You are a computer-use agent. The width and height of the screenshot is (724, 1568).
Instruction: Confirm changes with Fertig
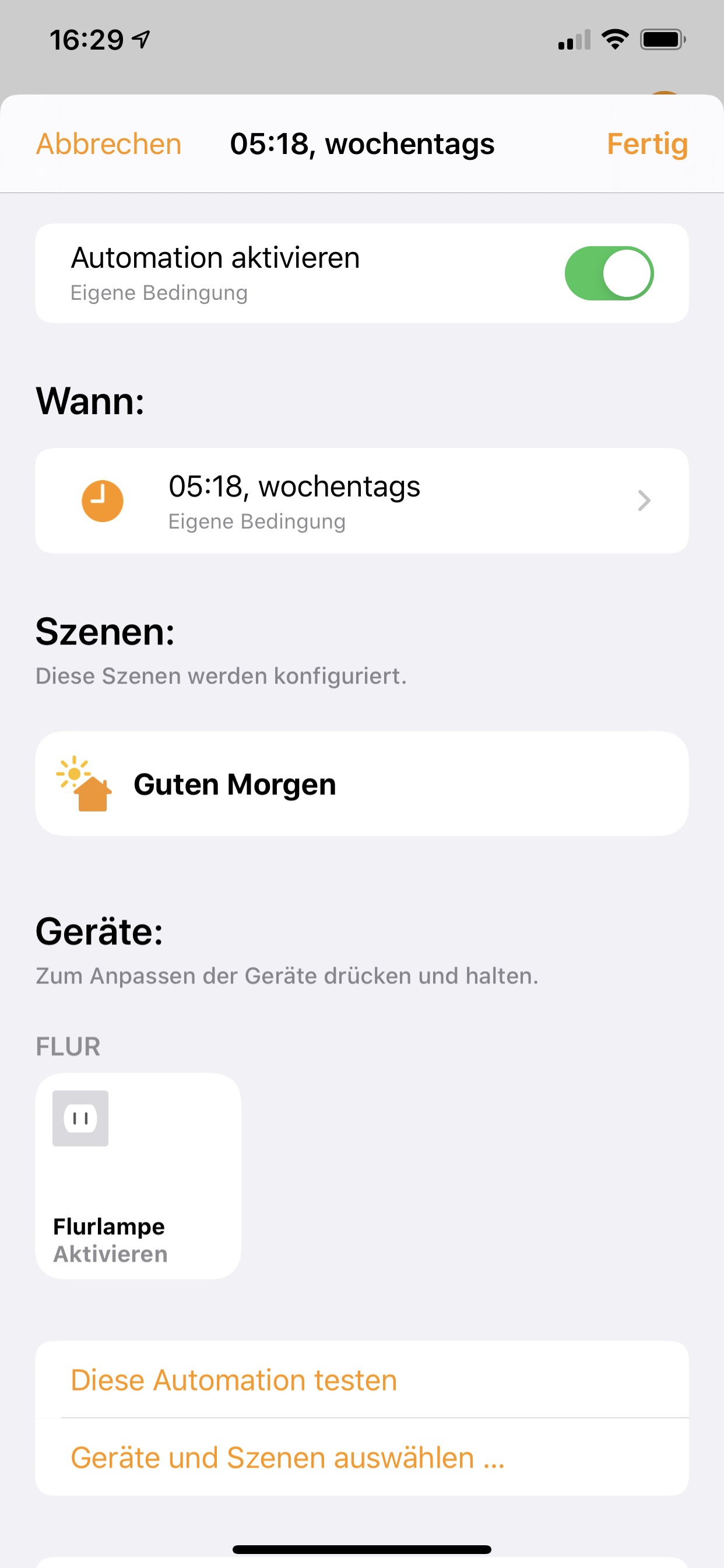point(646,145)
